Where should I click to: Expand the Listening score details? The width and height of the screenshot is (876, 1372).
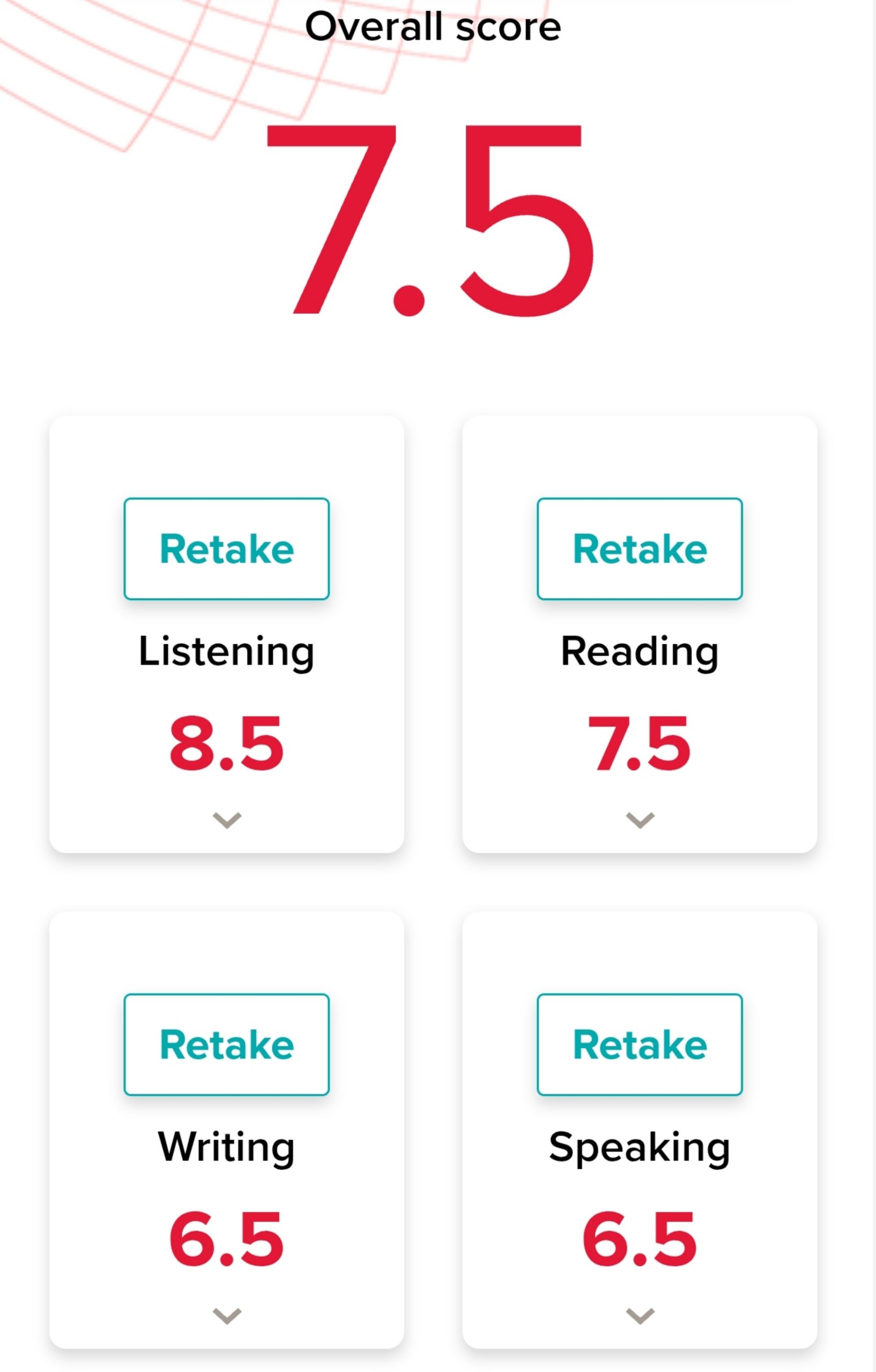point(227,820)
